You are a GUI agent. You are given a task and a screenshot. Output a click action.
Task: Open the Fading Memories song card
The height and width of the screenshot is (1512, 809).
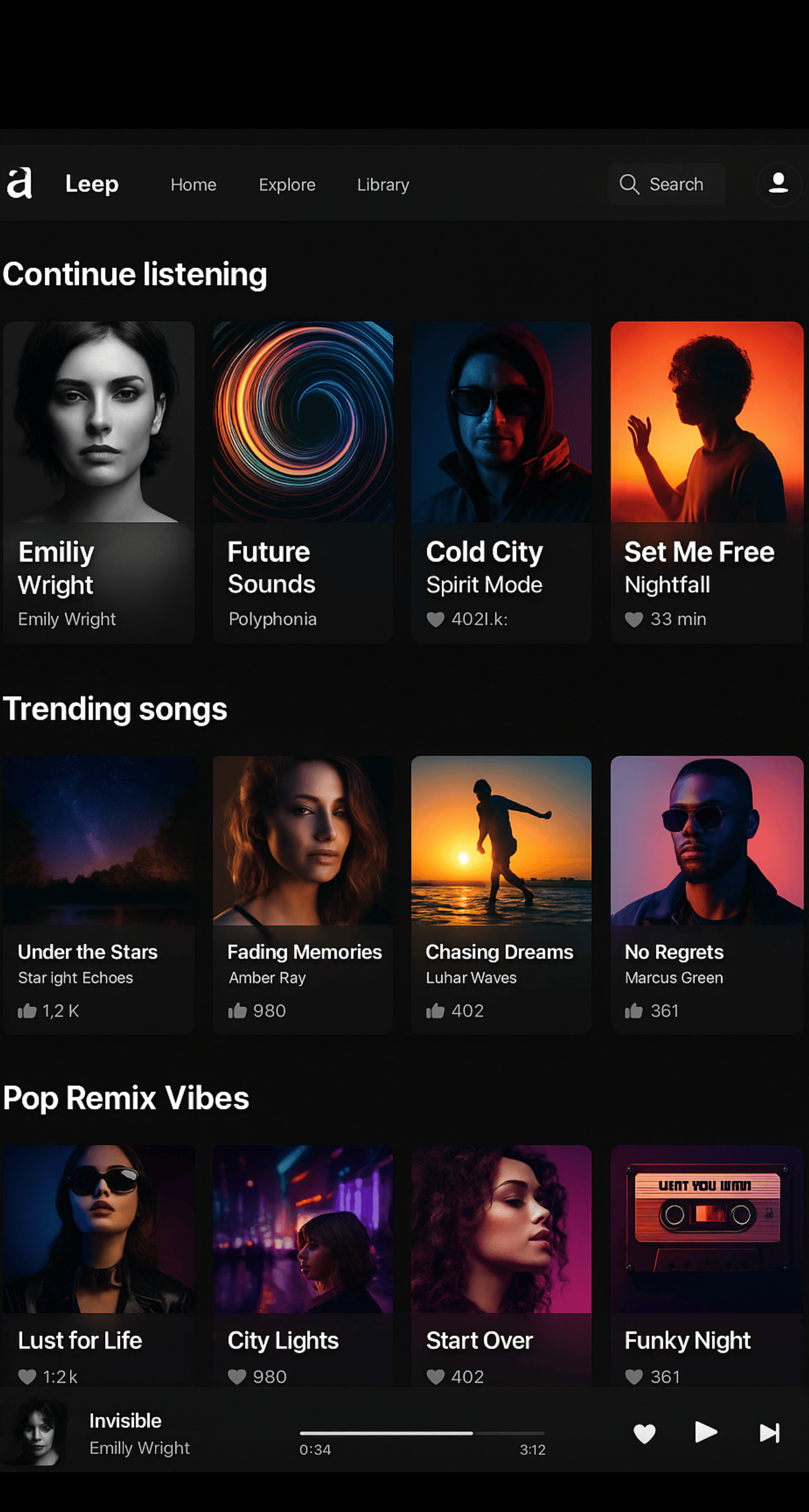(303, 893)
